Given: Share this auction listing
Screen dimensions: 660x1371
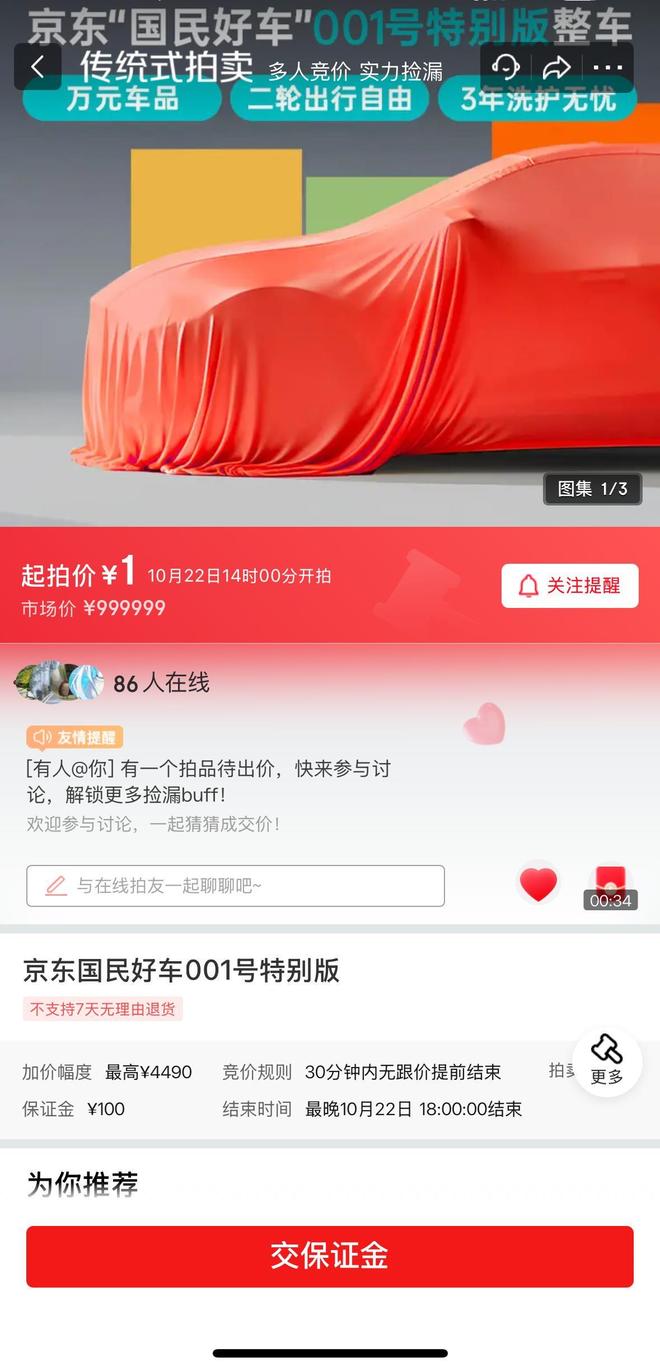Looking at the screenshot, I should [x=557, y=67].
